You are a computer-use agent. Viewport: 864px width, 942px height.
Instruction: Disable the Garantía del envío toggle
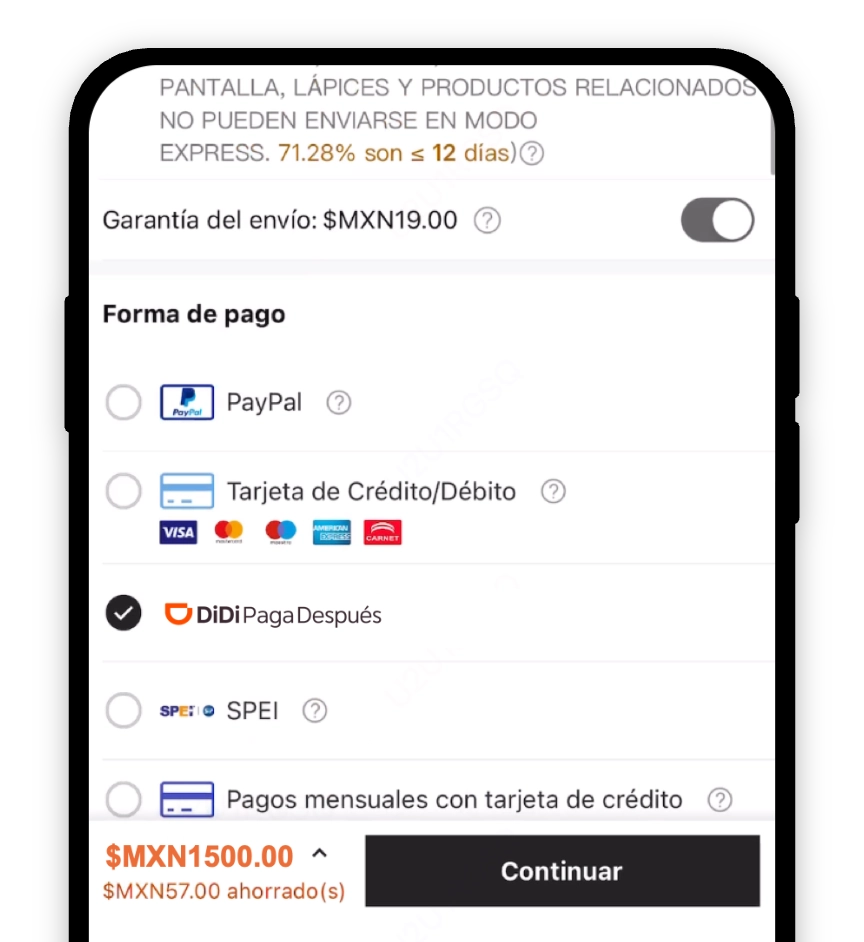pyautogui.click(x=717, y=220)
